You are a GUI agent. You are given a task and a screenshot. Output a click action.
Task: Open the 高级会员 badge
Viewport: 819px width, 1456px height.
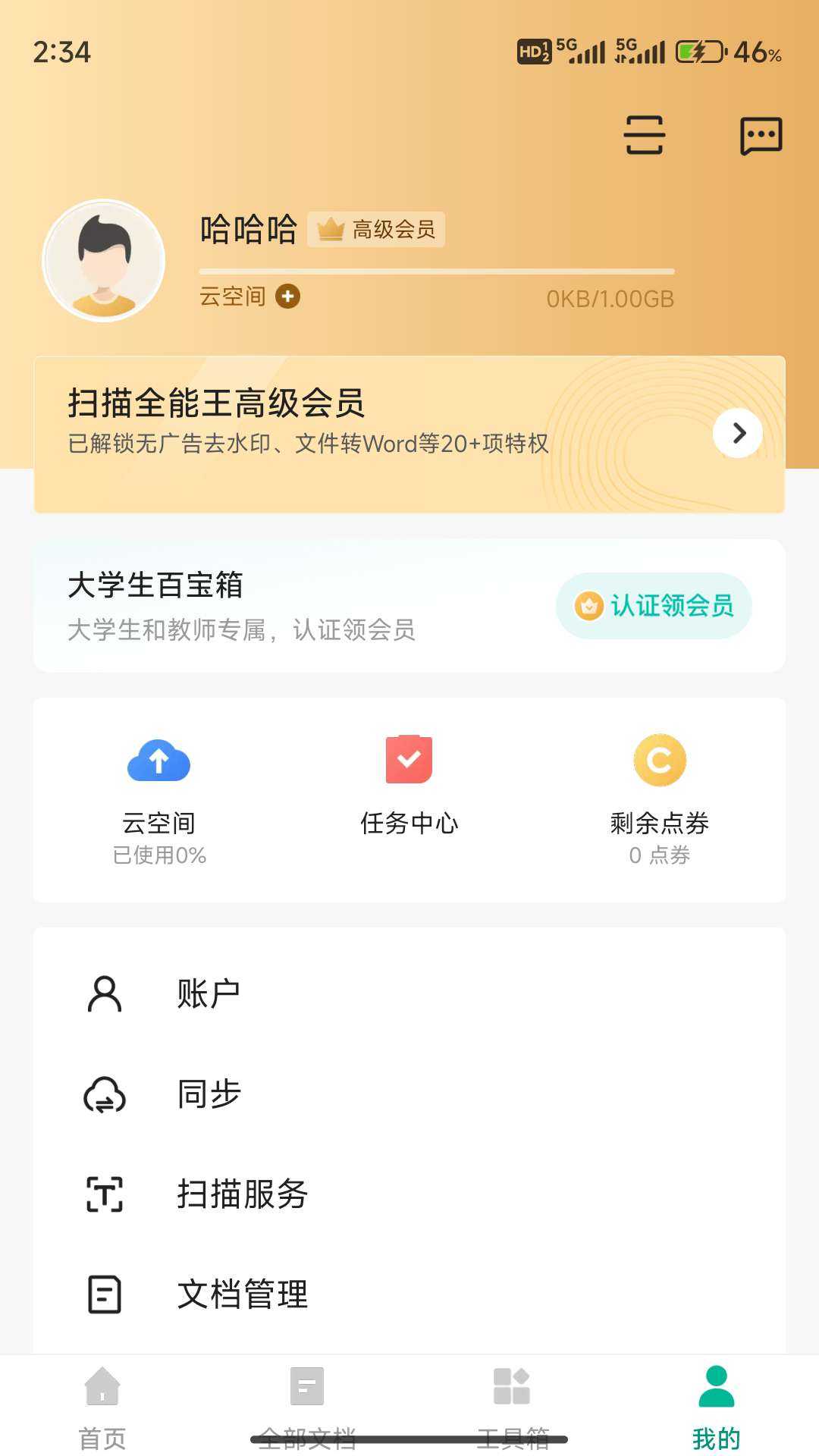click(376, 229)
